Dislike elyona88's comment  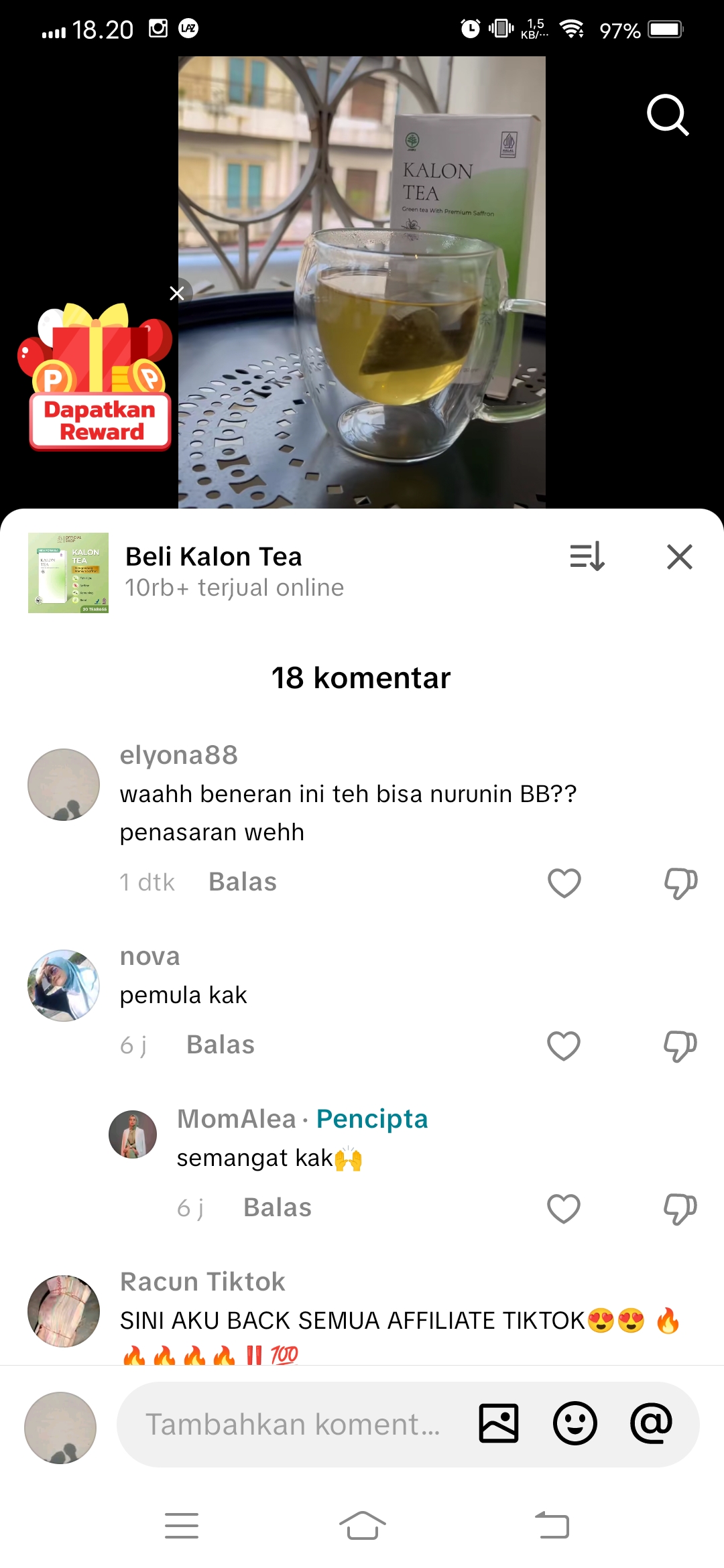(x=680, y=883)
